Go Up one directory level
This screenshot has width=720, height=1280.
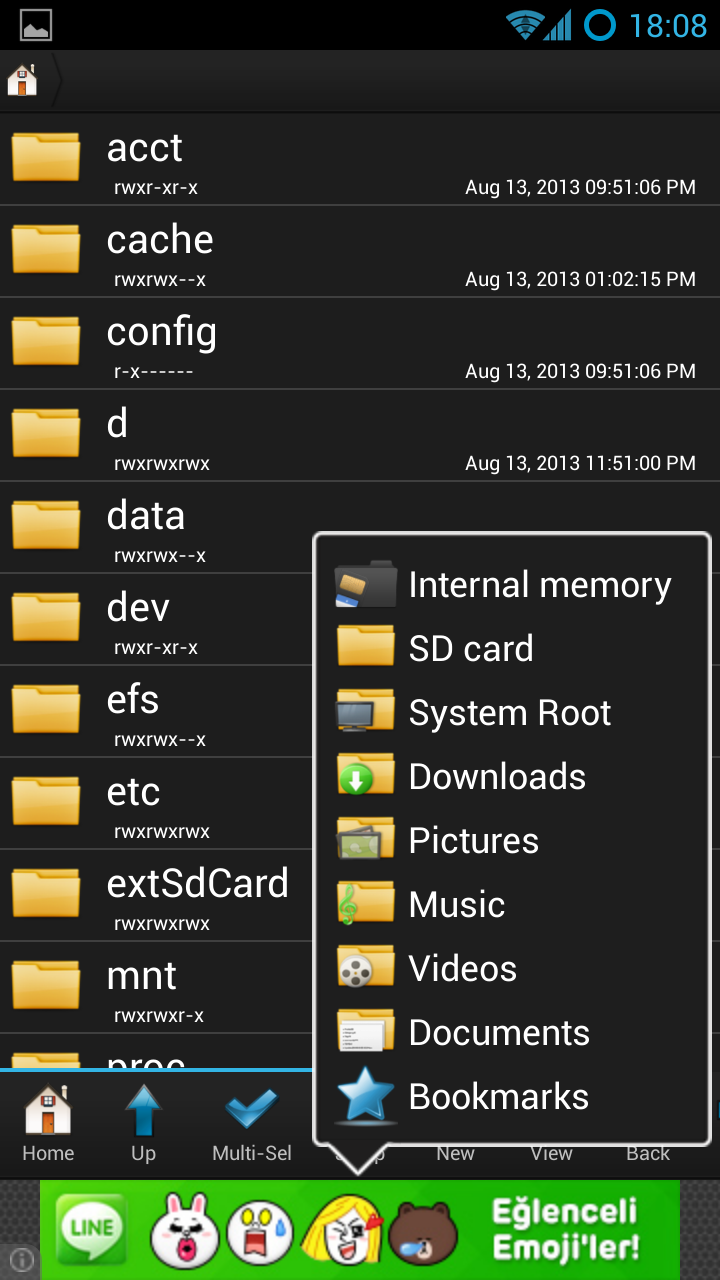click(x=143, y=1125)
